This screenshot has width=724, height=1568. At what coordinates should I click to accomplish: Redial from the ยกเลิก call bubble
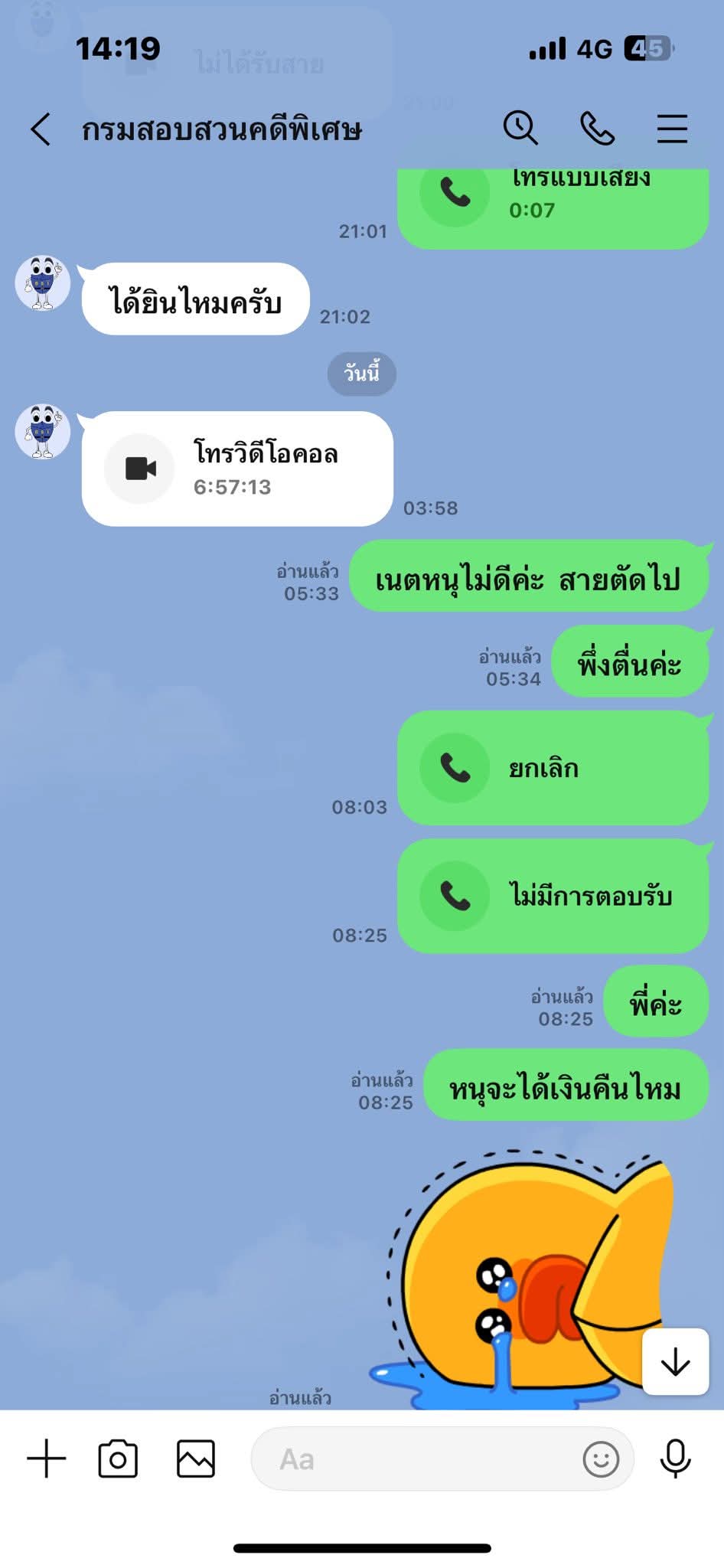553,768
